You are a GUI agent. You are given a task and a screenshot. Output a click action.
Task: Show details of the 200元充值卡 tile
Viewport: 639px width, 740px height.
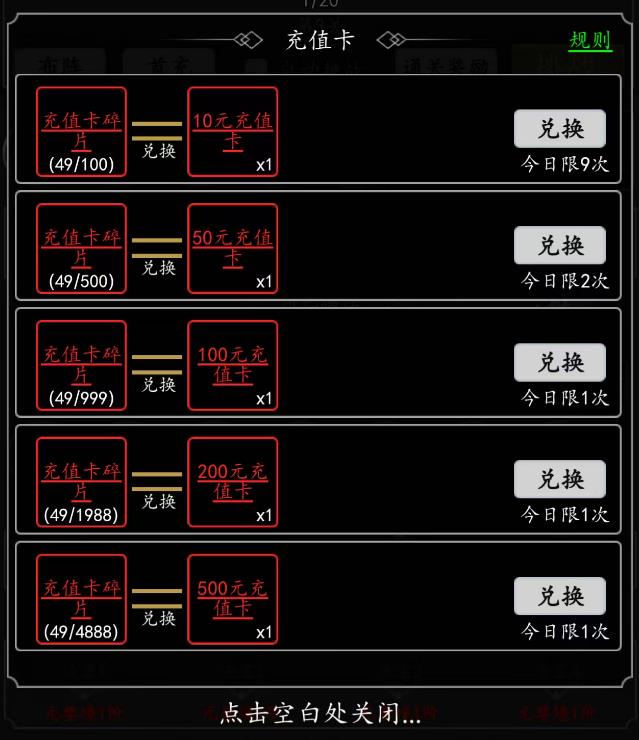coord(233,483)
